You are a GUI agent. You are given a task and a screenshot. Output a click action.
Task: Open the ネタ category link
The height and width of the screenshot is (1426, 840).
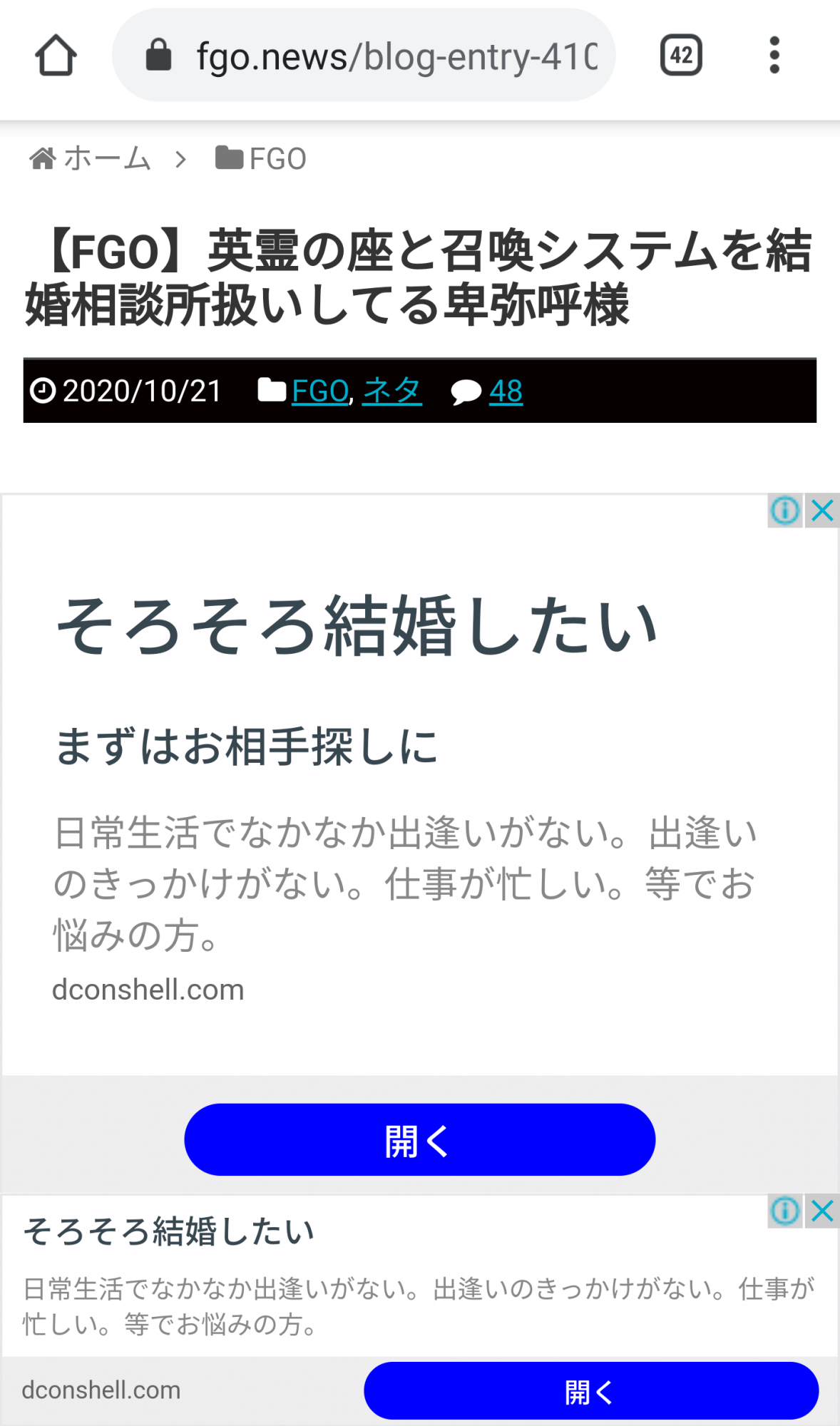click(392, 391)
